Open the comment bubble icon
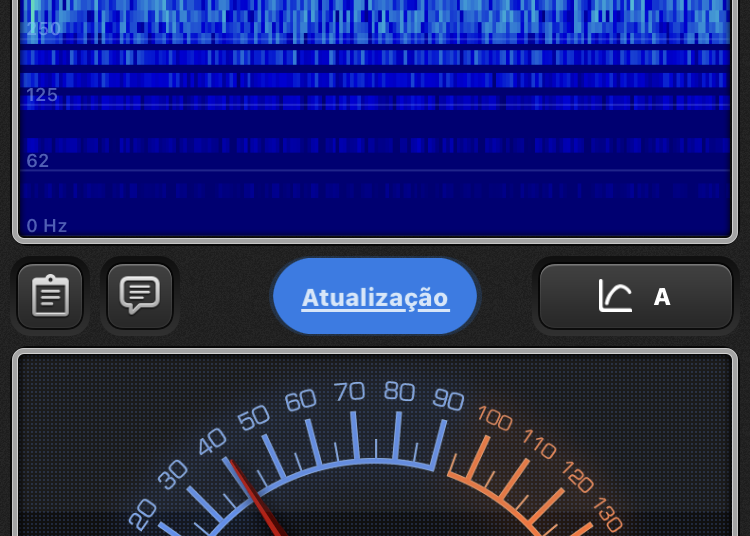This screenshot has width=750, height=536. point(140,296)
